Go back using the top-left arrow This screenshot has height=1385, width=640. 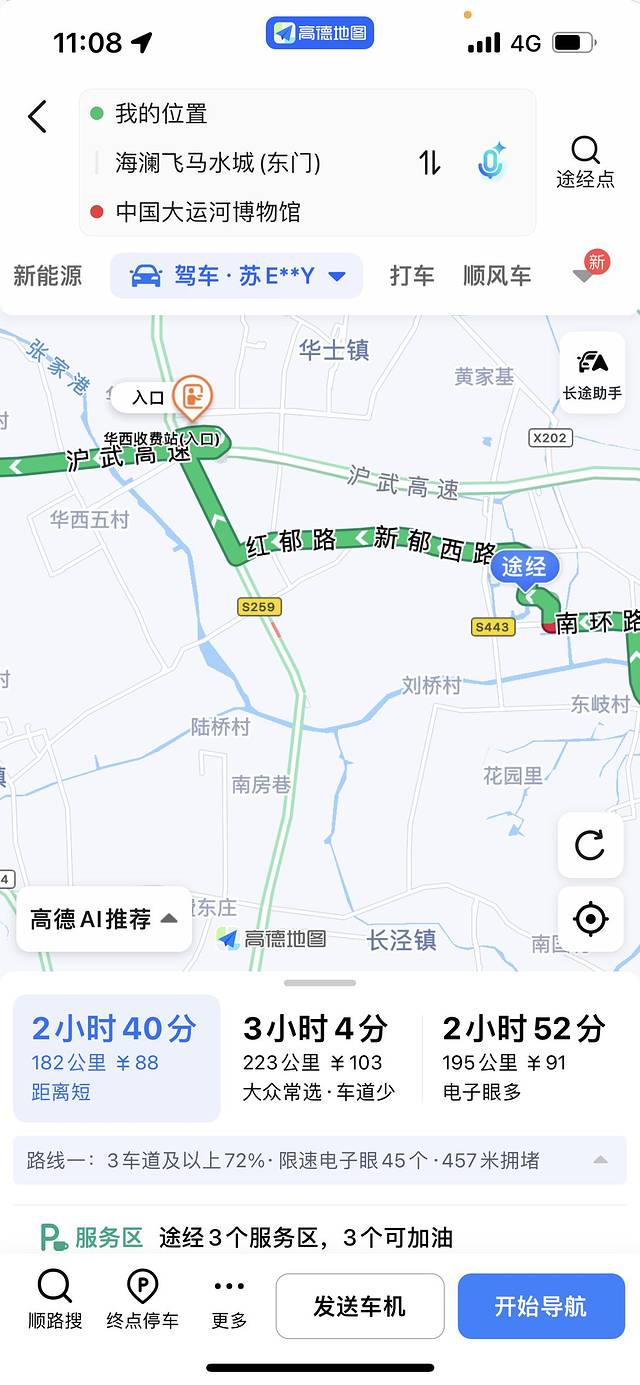[37, 117]
